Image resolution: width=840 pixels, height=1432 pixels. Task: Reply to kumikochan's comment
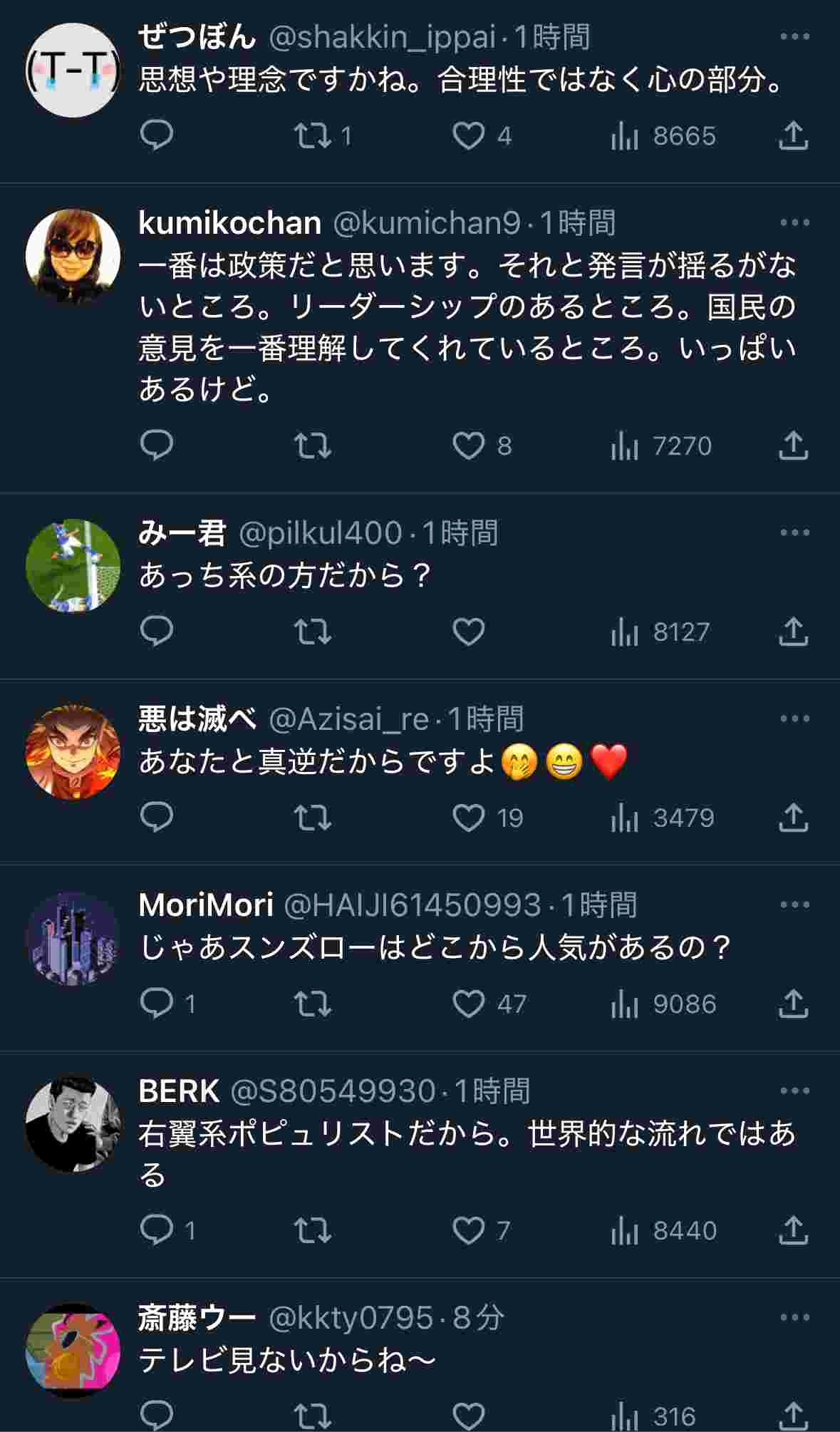[x=157, y=446]
